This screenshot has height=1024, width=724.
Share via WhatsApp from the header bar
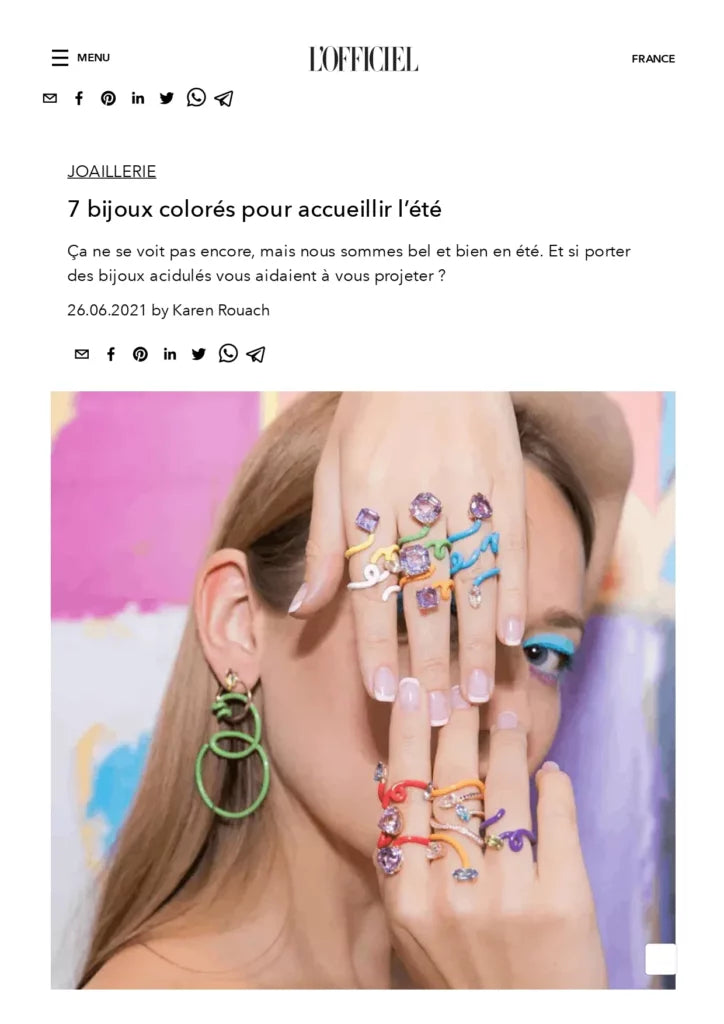click(x=196, y=97)
